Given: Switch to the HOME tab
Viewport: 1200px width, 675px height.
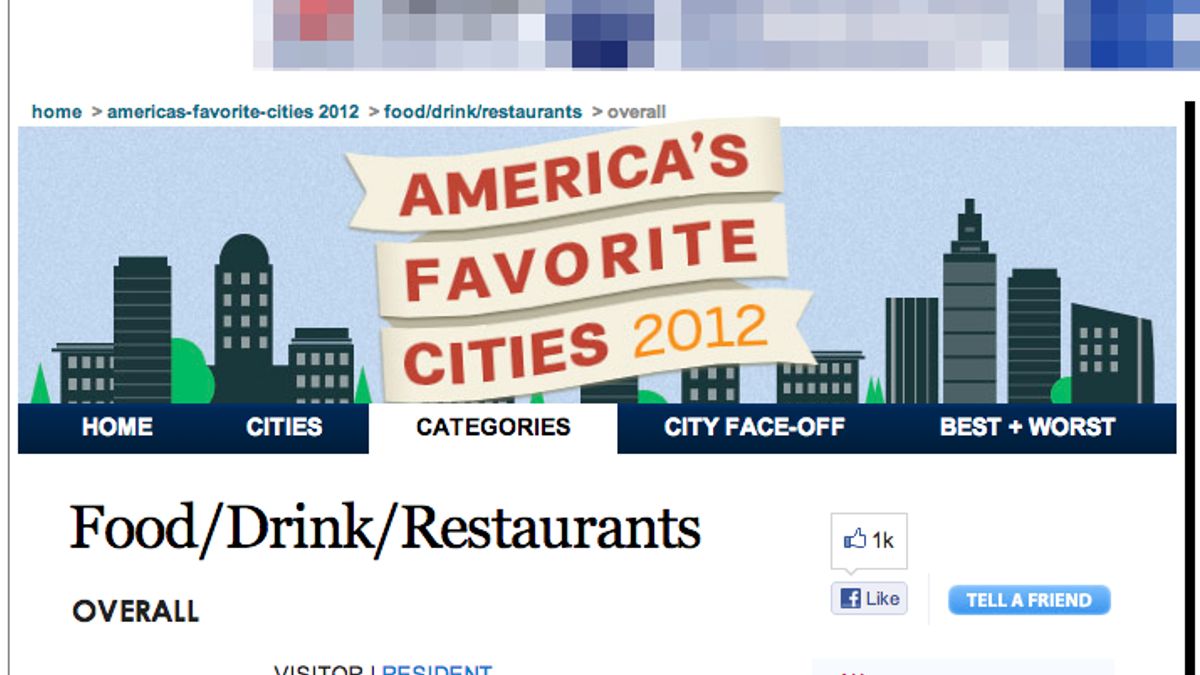Looking at the screenshot, I should [117, 427].
